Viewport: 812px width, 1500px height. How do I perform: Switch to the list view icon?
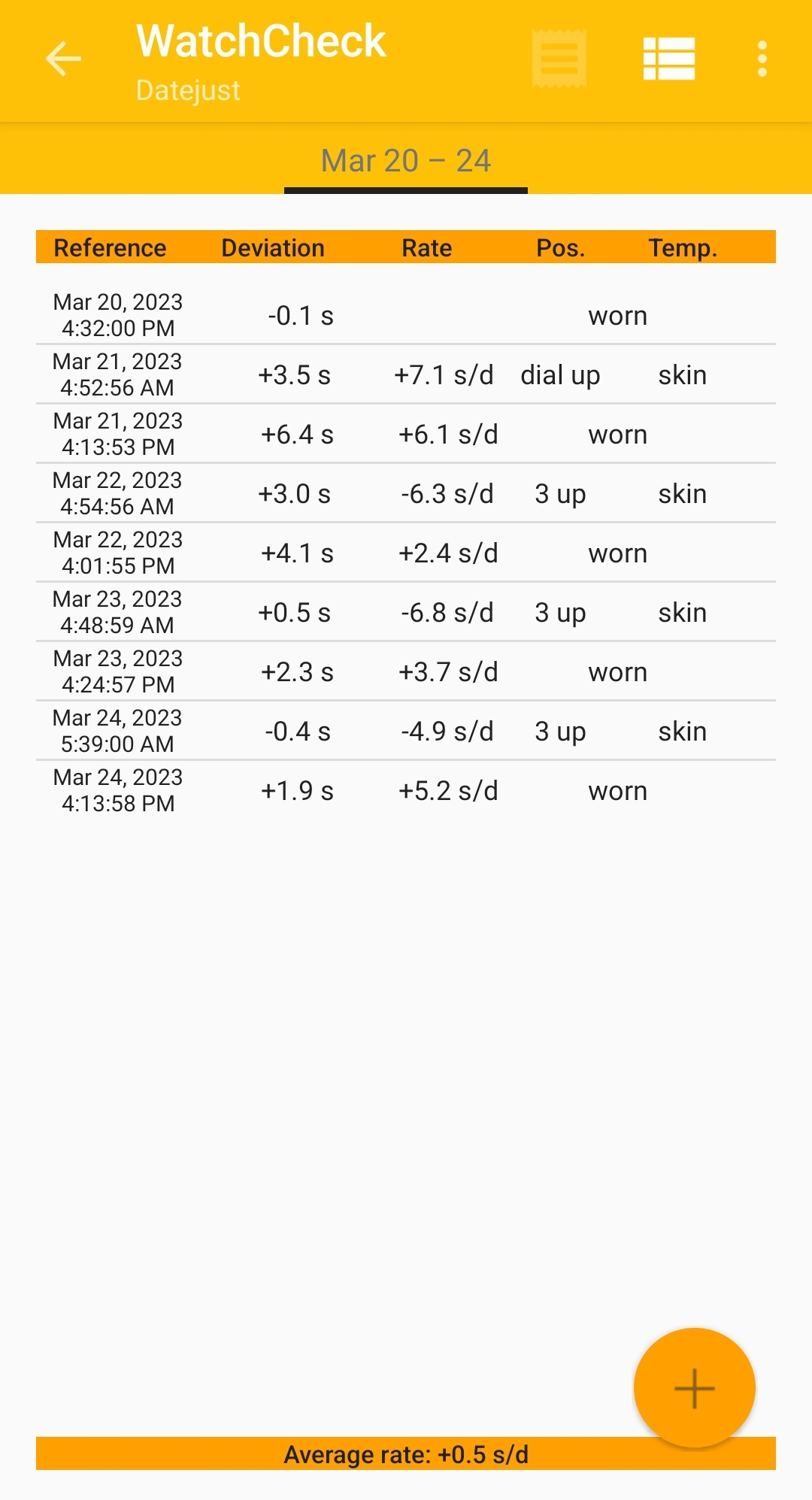(669, 59)
